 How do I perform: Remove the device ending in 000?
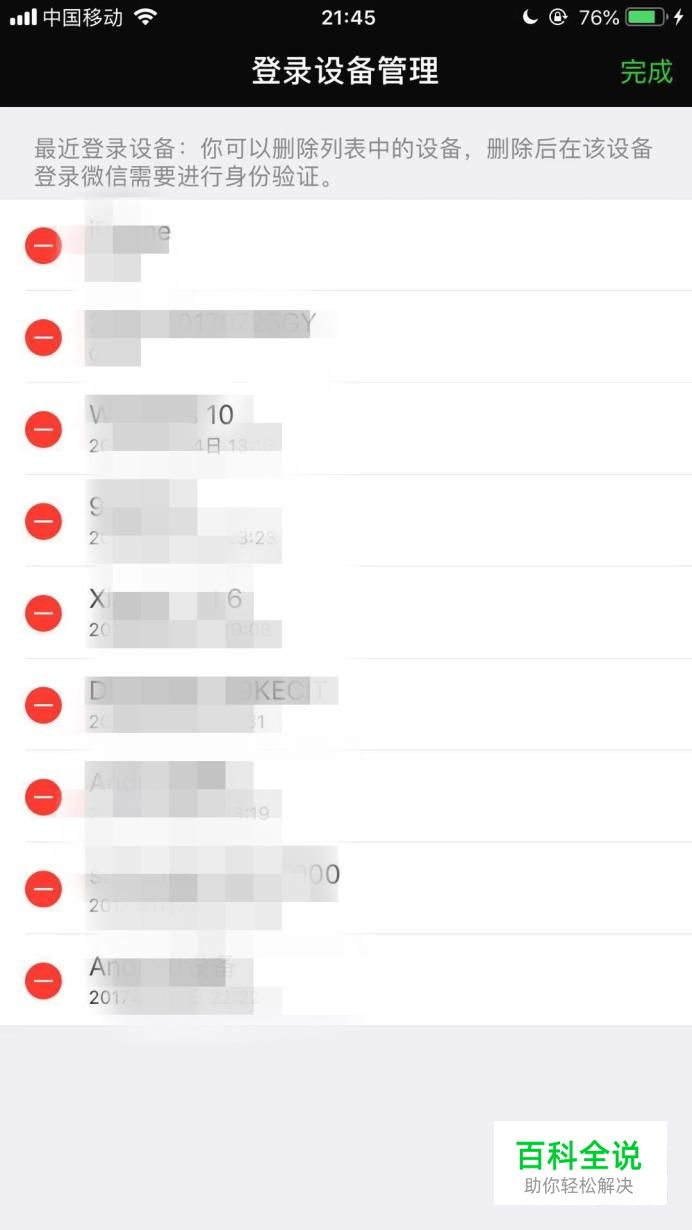click(43, 889)
